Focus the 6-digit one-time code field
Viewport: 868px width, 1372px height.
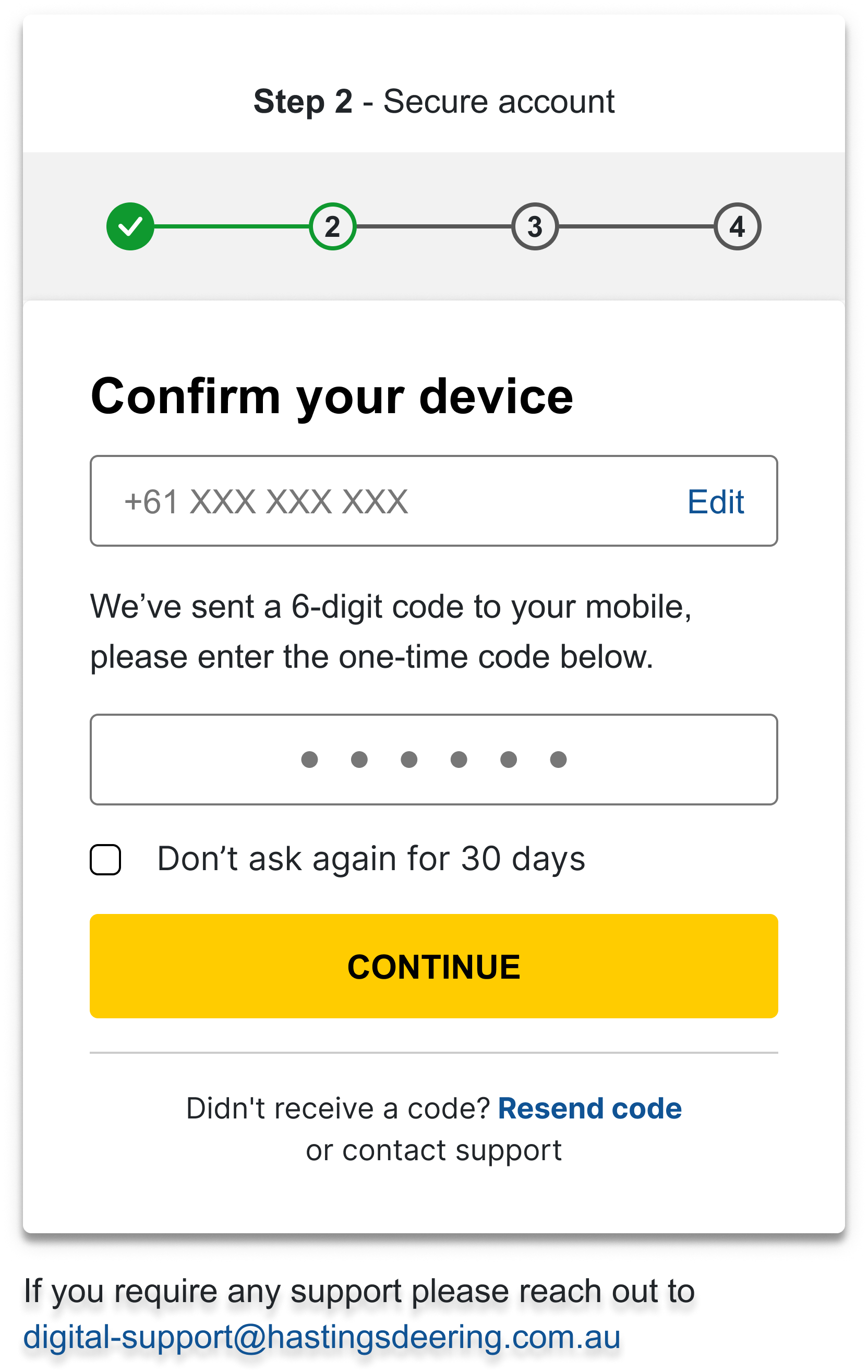[433, 759]
